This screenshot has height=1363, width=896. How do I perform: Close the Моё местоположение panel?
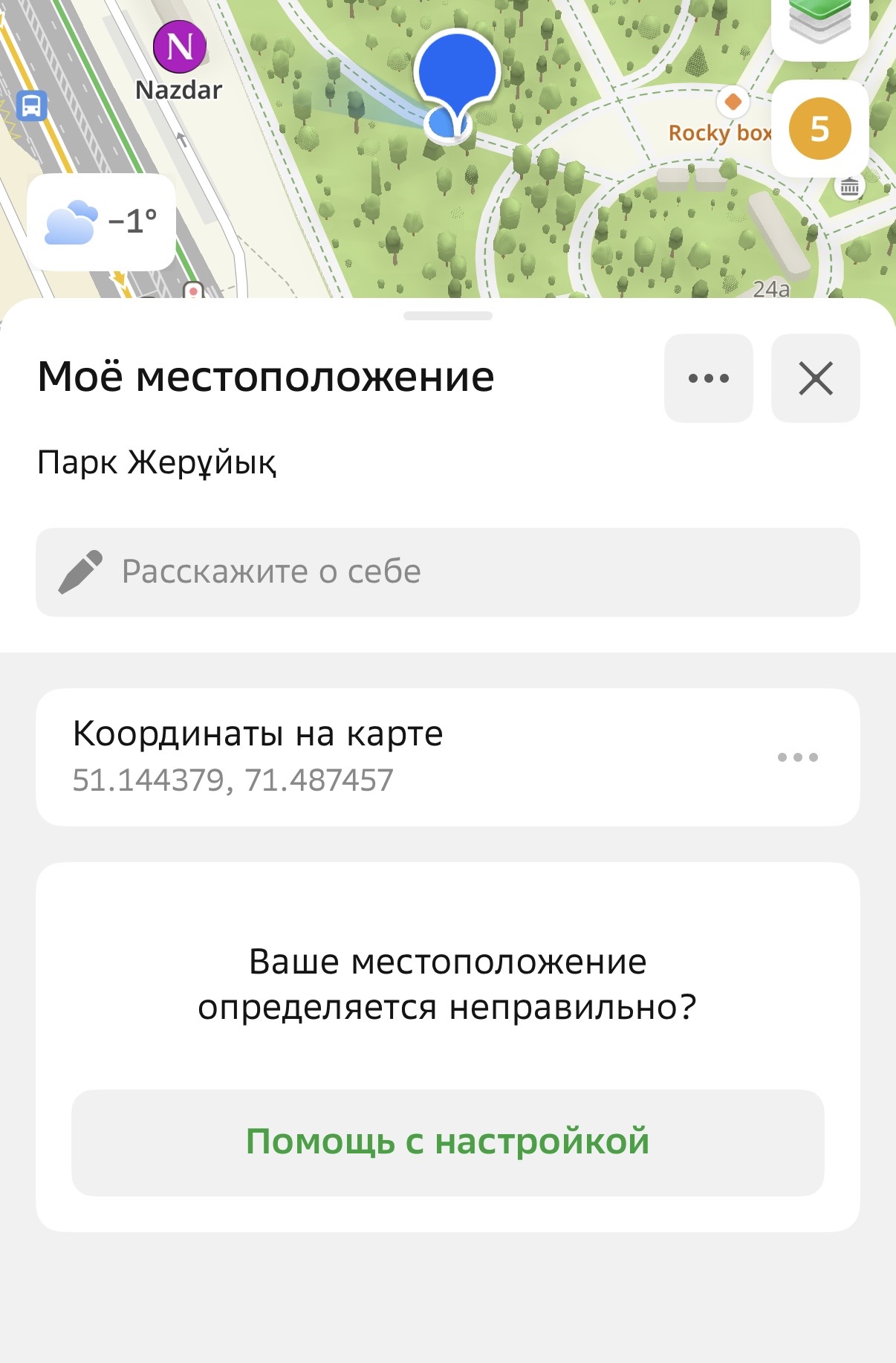coord(815,378)
